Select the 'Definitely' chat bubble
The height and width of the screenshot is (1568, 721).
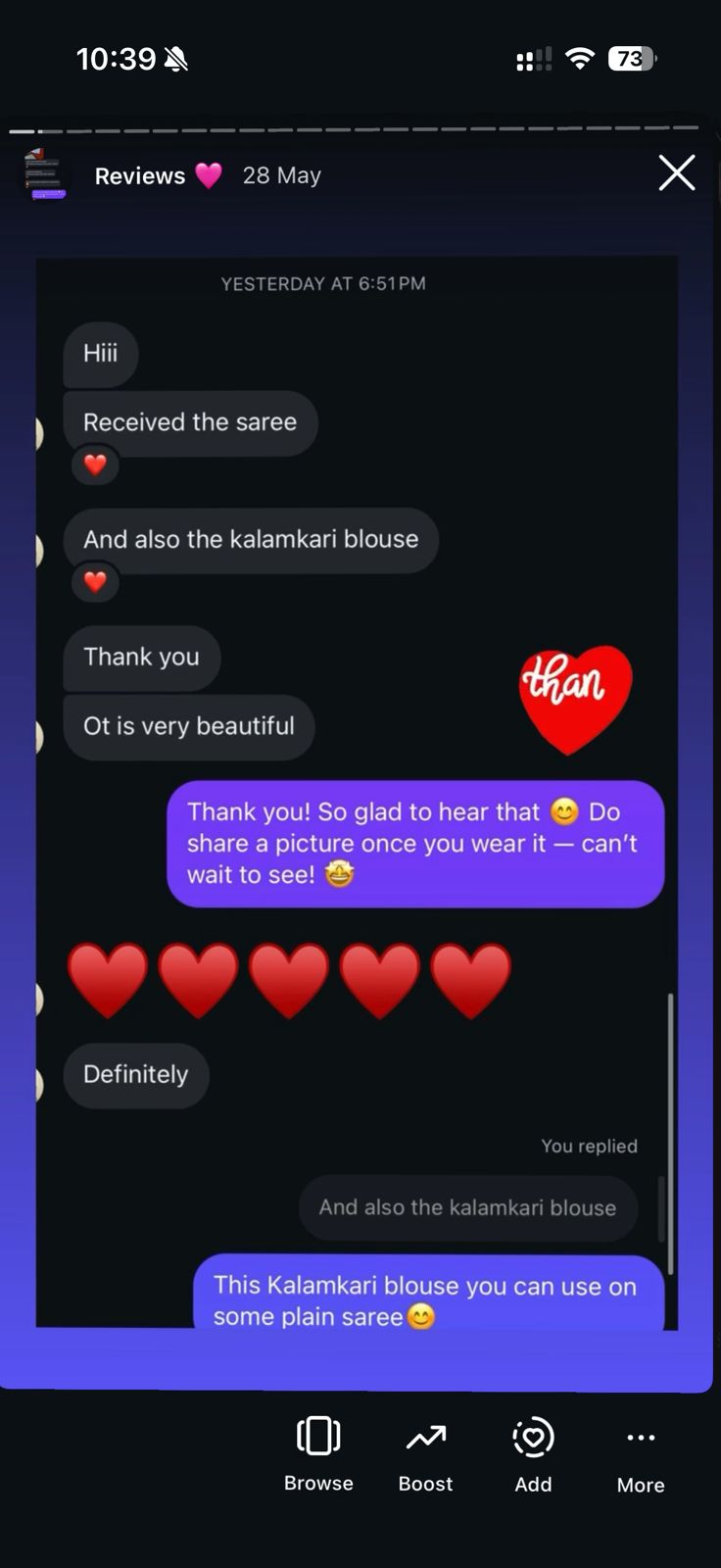tap(135, 1075)
